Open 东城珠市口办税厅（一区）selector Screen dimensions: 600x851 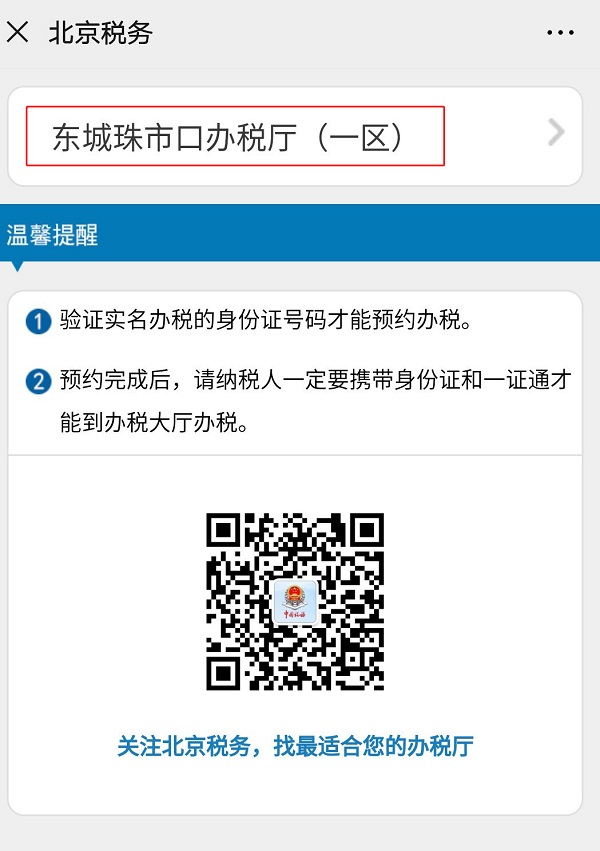(294, 136)
